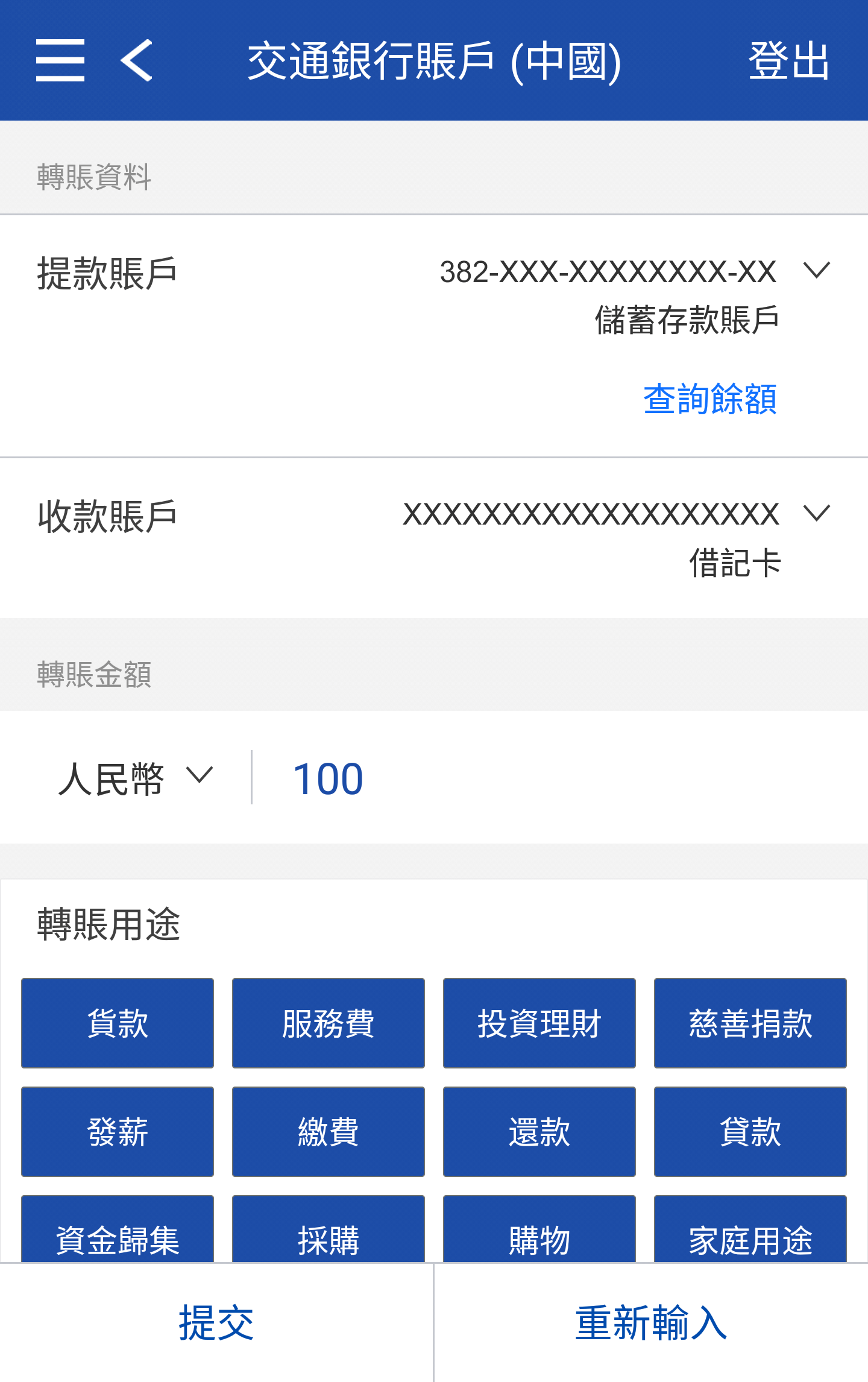Choose the 服務費 purpose chip
The image size is (868, 1382).
[x=329, y=1023]
